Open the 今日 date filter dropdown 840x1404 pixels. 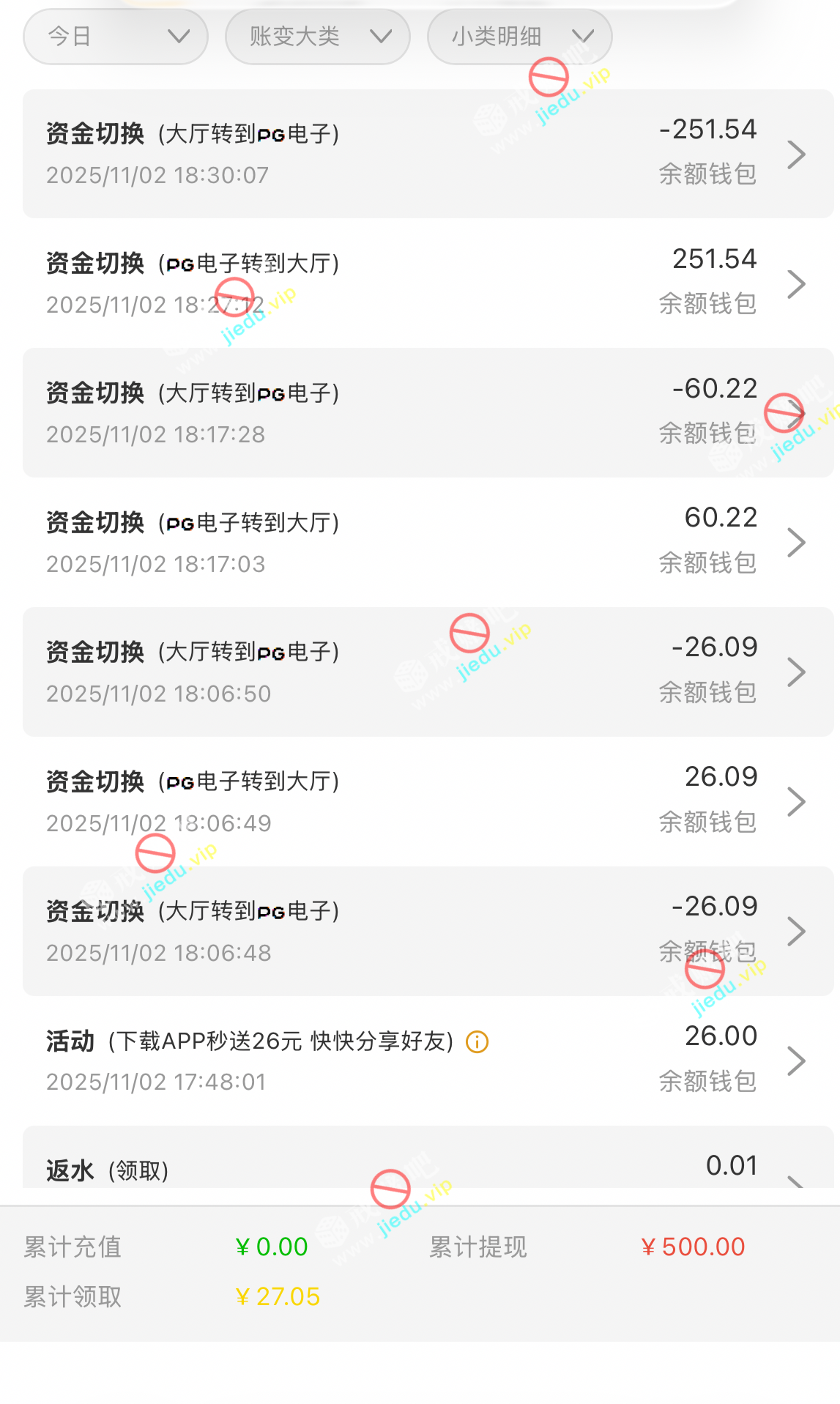click(115, 37)
